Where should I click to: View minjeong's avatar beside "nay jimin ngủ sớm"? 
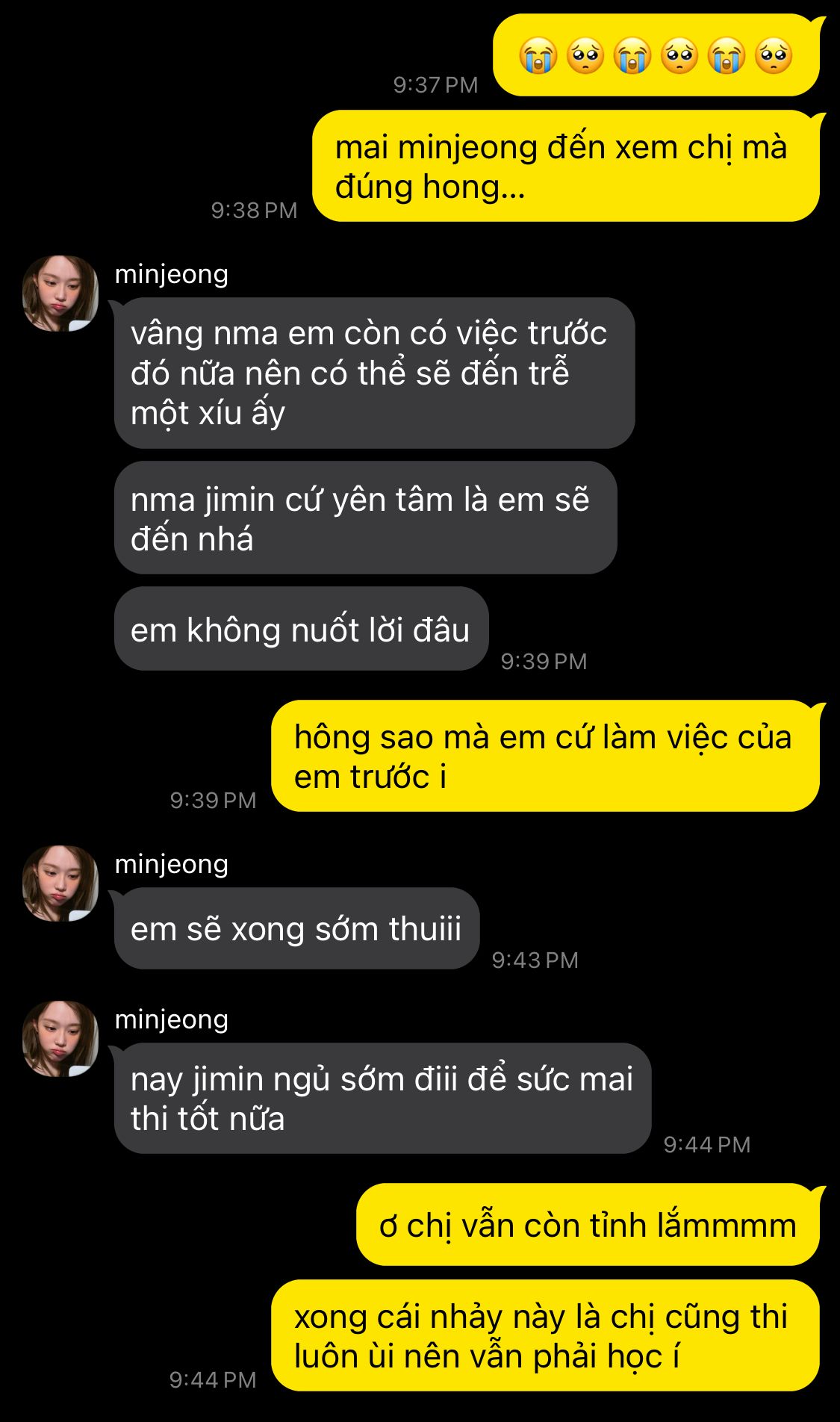[x=60, y=1039]
